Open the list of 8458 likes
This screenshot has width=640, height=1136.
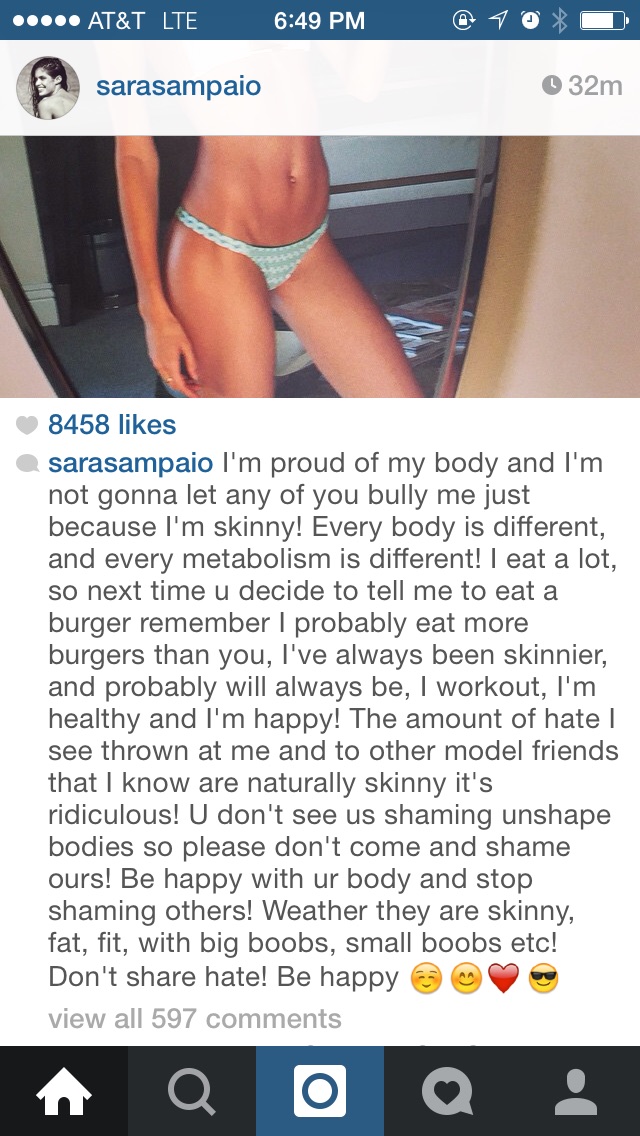[x=112, y=425]
